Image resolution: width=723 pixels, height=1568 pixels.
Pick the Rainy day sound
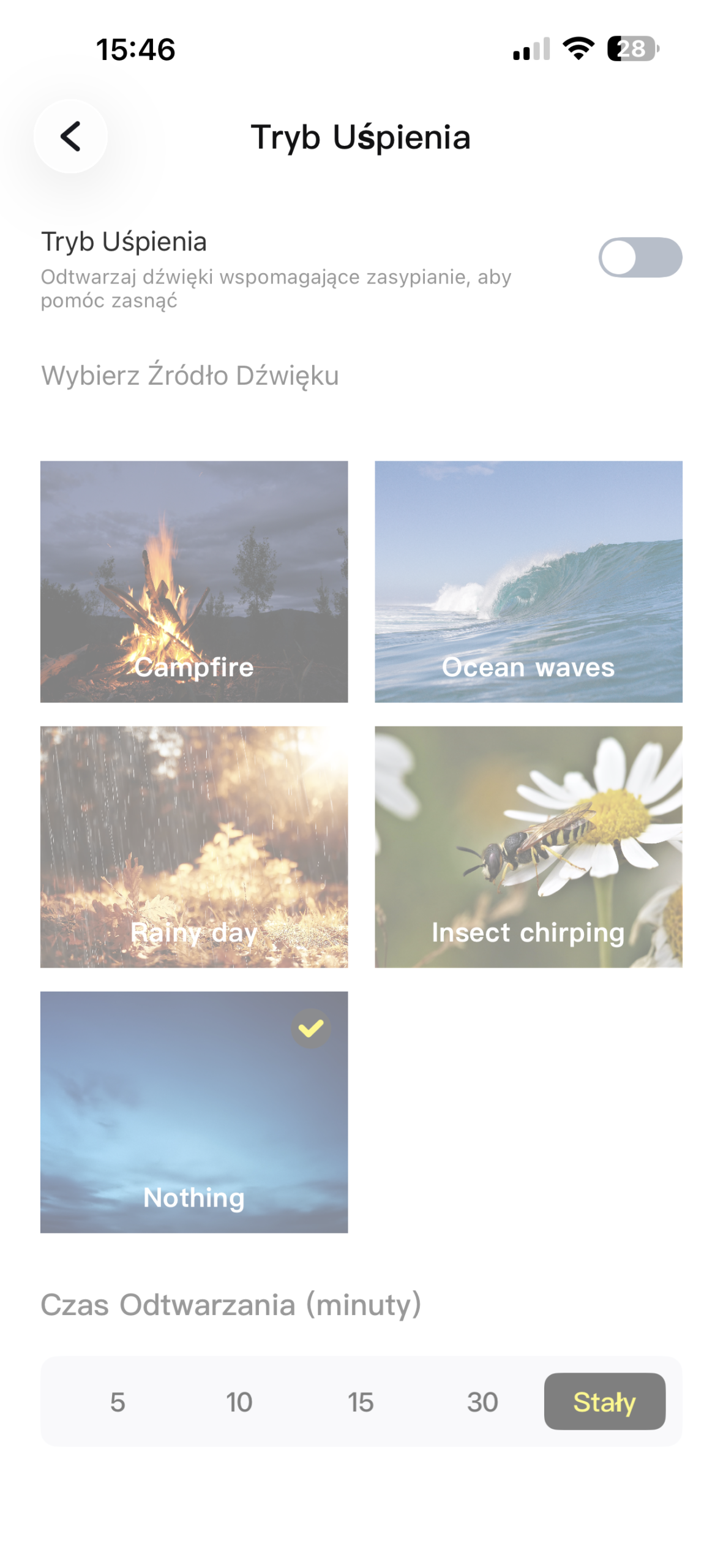coord(194,846)
